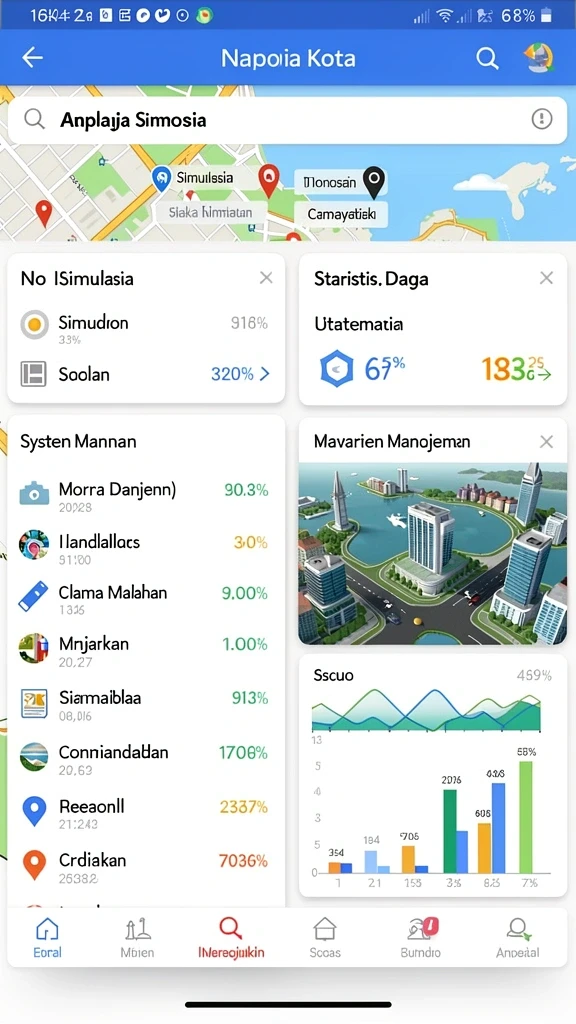Screen dimensions: 576x1024
Task: Select the Simudron row
Action: 146,327
